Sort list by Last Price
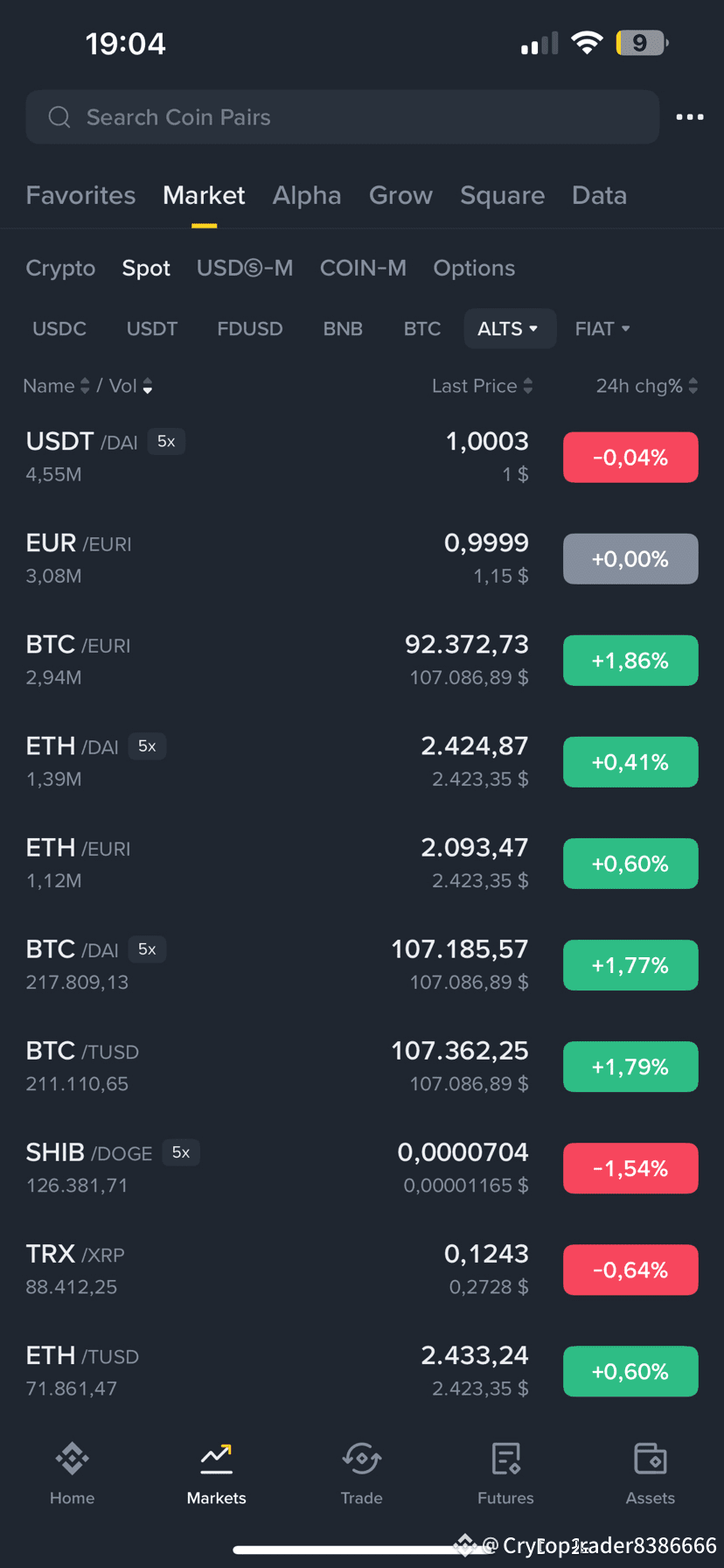The width and height of the screenshot is (724, 1568). point(483,386)
